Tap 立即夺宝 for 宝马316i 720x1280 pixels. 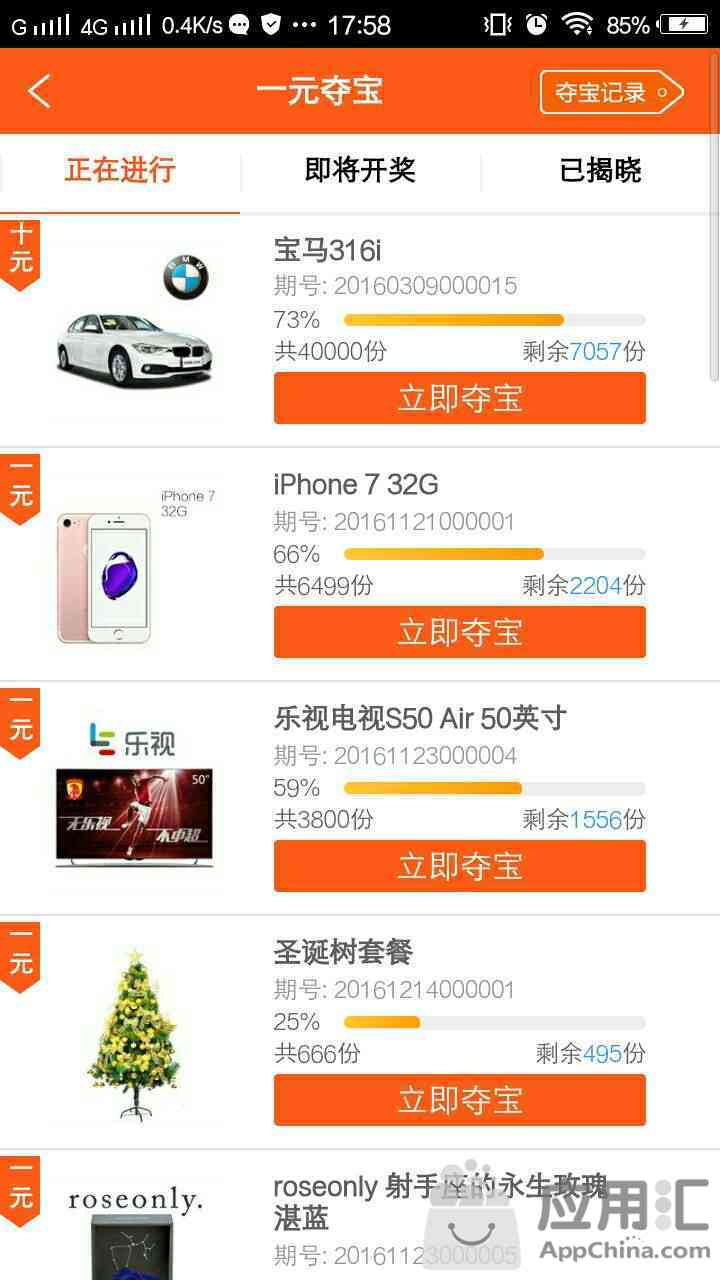tap(459, 398)
